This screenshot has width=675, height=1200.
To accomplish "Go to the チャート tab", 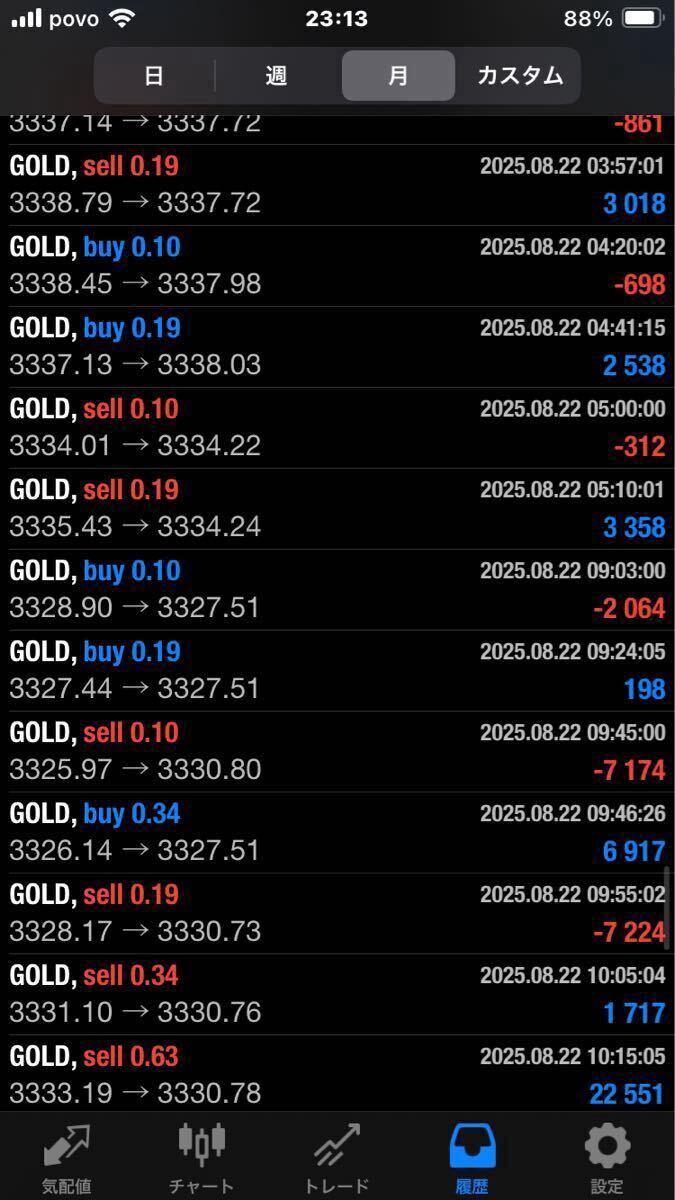I will coord(202,1158).
